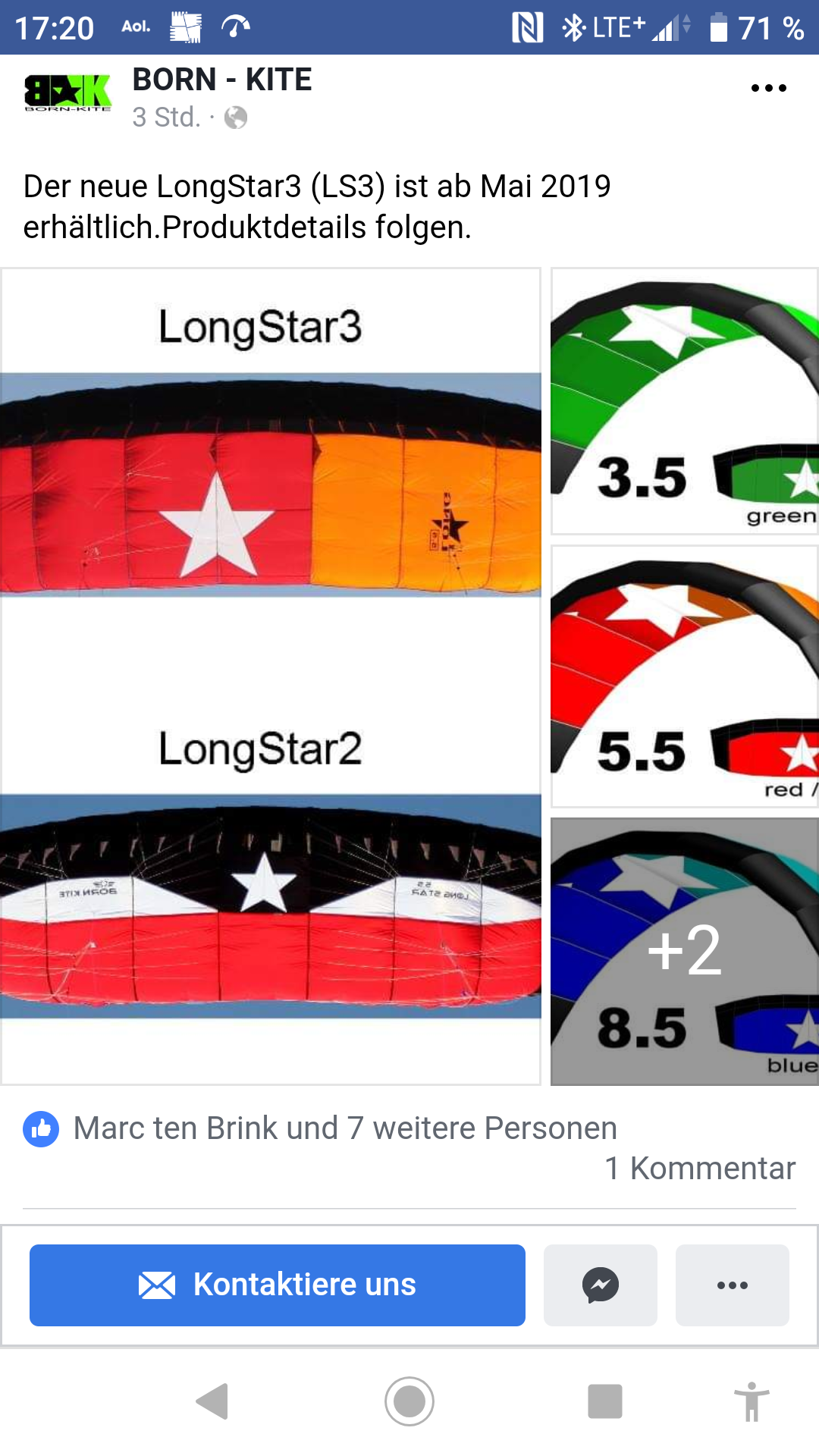The height and width of the screenshot is (1456, 819).
Task: Tap the Kontaktiere uns button
Action: click(278, 1285)
